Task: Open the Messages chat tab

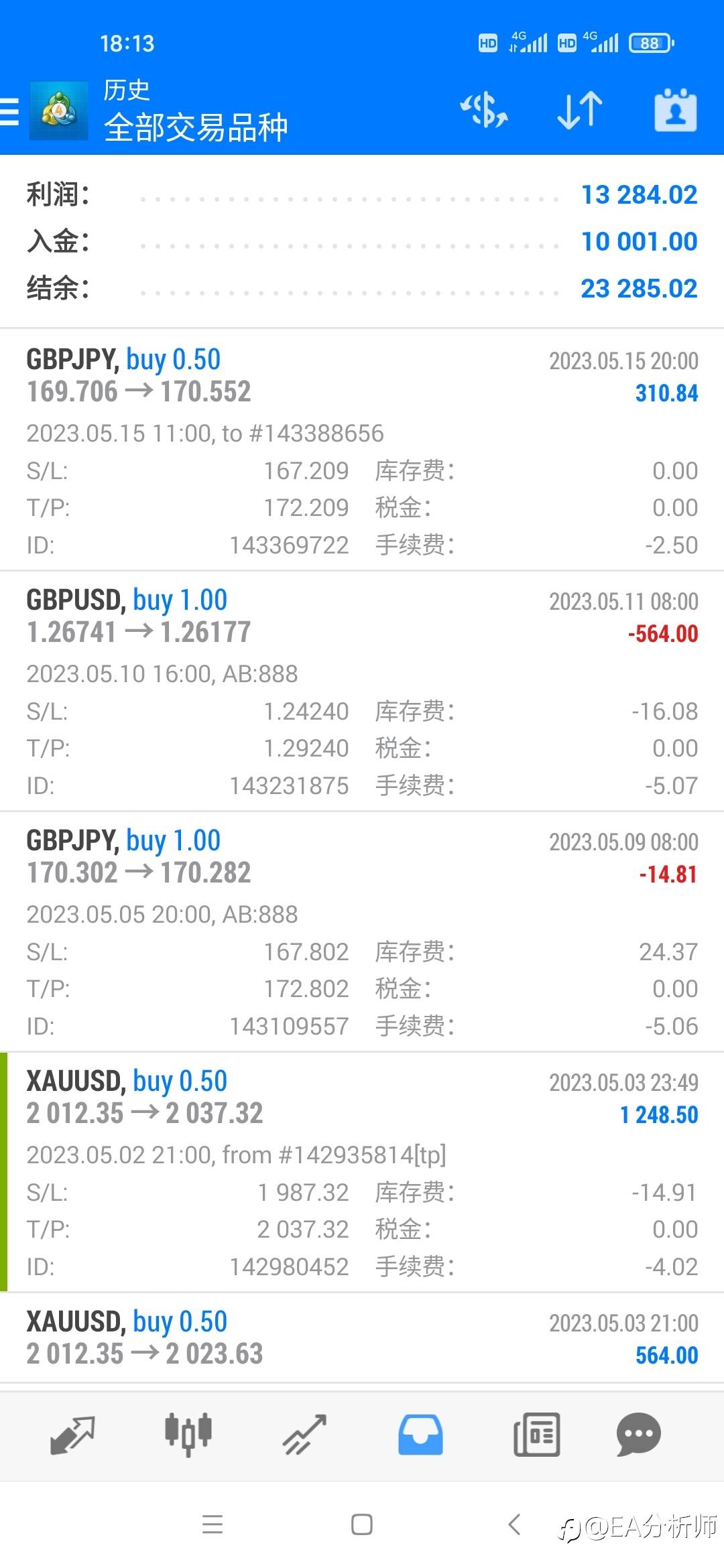Action: (x=638, y=1435)
